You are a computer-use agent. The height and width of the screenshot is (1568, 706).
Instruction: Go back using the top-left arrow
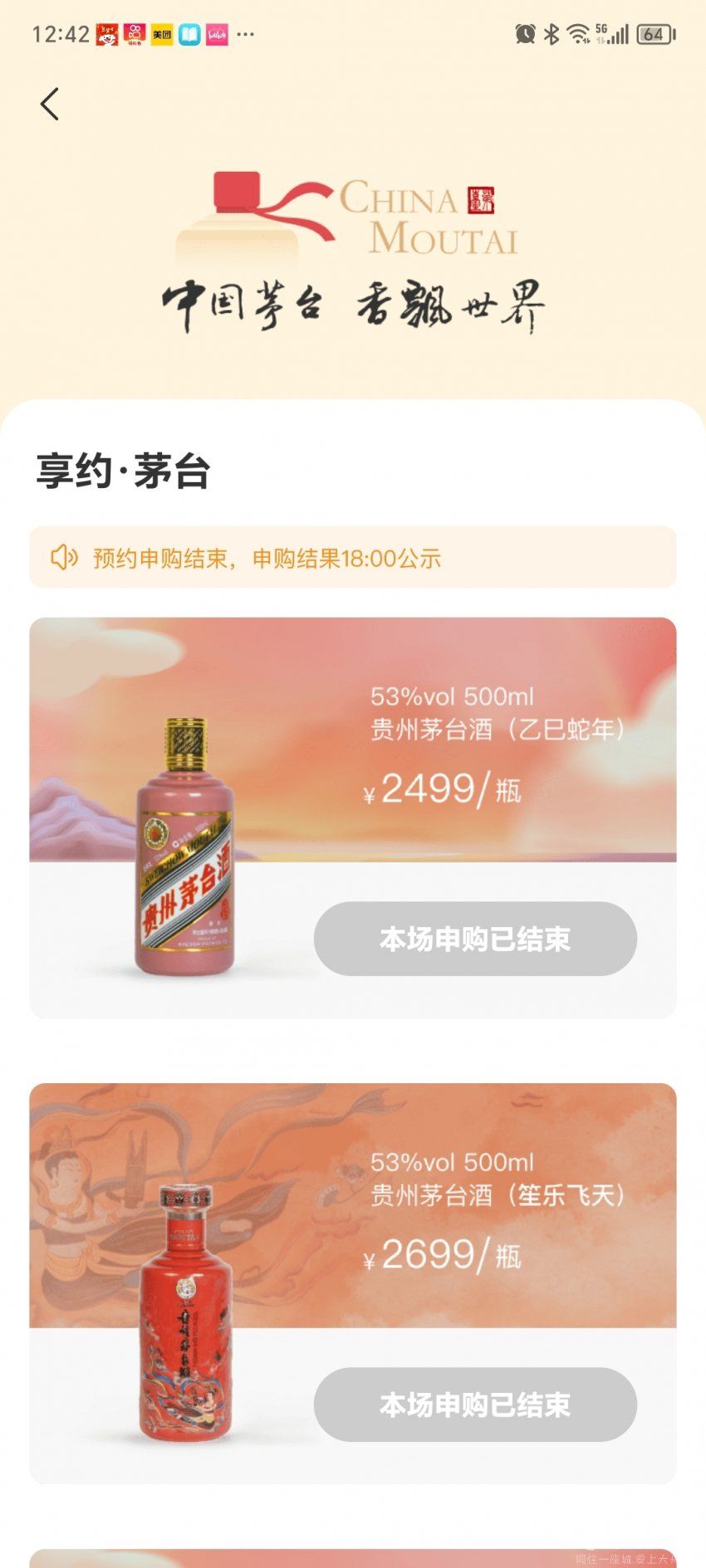click(x=50, y=105)
